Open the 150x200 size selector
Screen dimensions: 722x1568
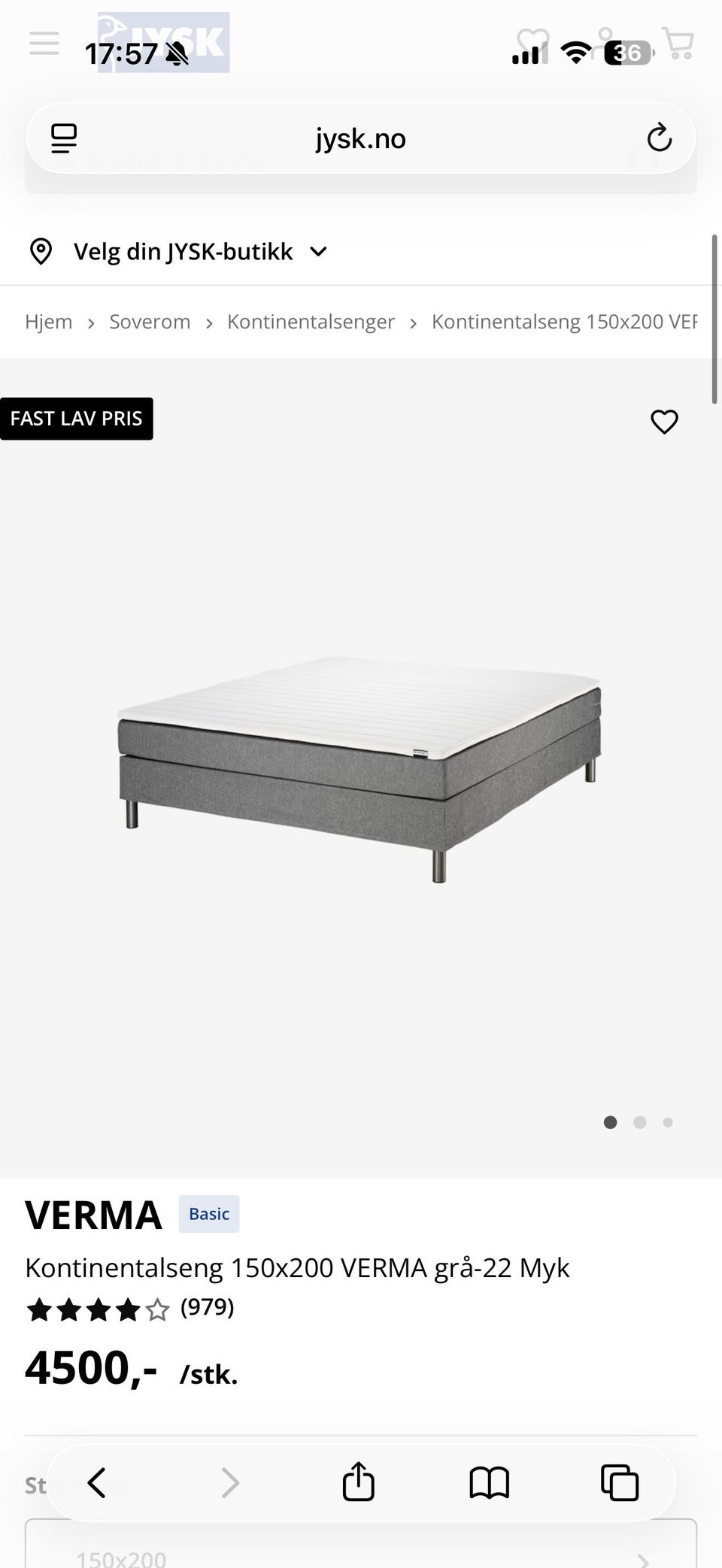(x=360, y=1553)
